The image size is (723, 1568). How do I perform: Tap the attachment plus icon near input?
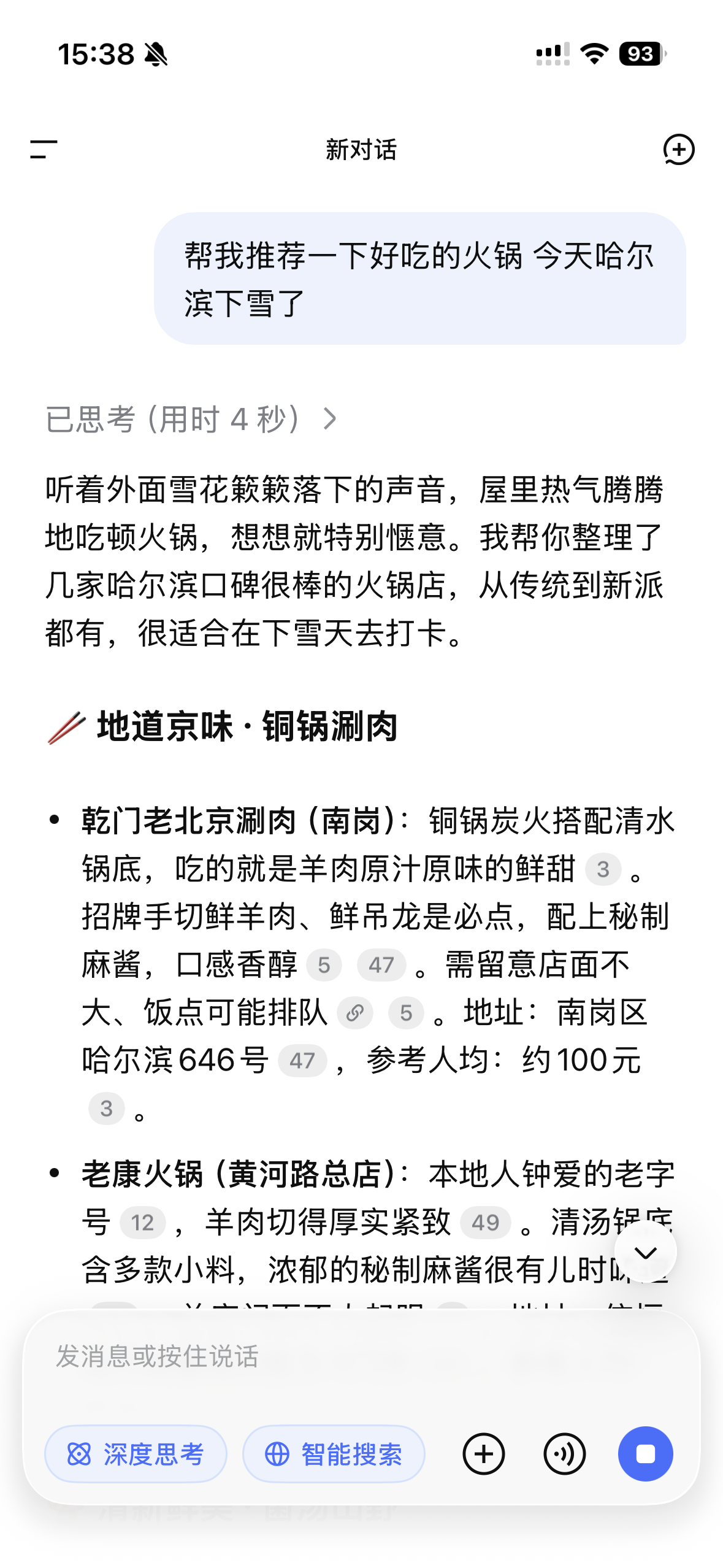click(484, 1453)
